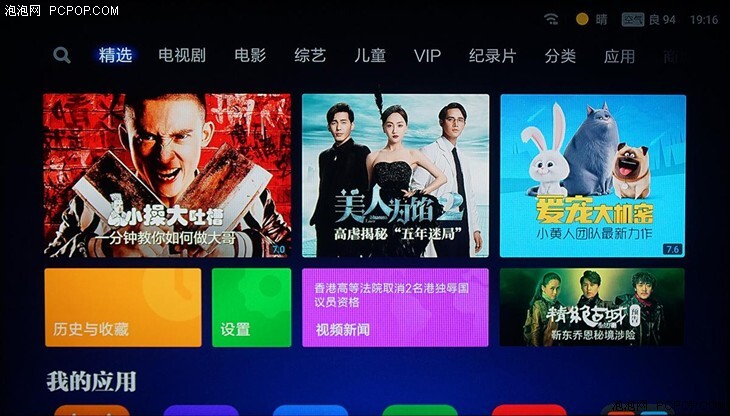The image size is (730, 416).
Task: Open the 精绝古城 show card
Action: point(592,307)
